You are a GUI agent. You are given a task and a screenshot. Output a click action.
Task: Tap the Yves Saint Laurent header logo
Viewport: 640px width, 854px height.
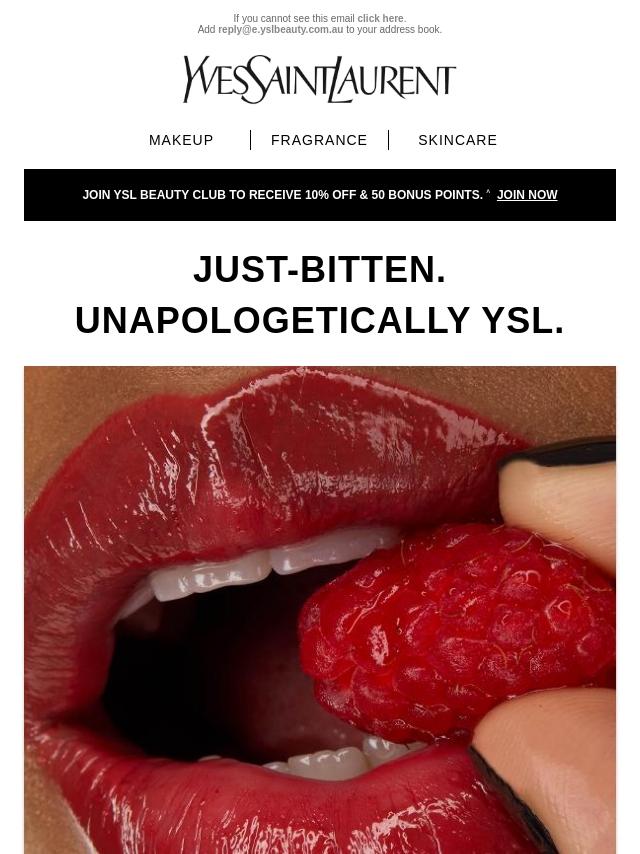pos(320,80)
